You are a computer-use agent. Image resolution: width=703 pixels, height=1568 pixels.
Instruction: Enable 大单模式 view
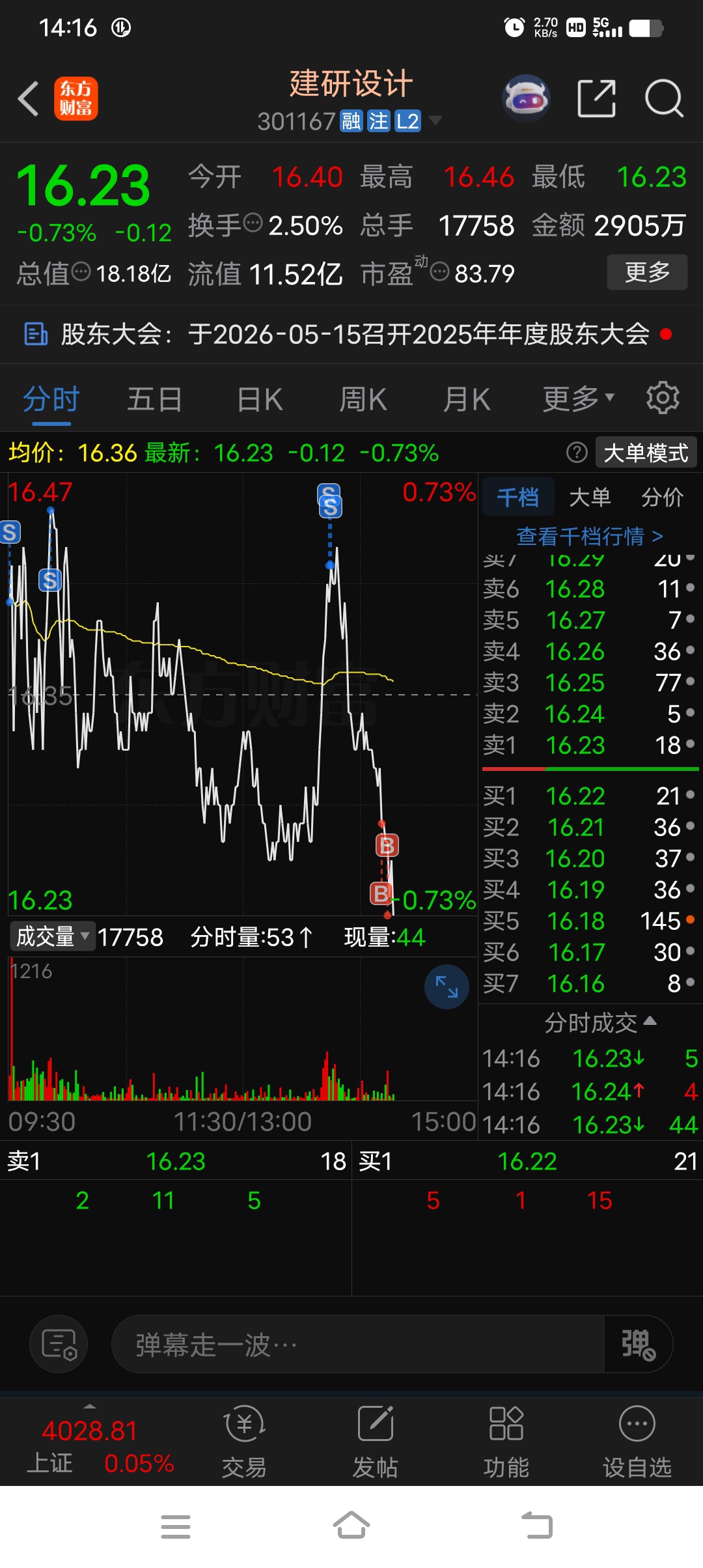646,453
